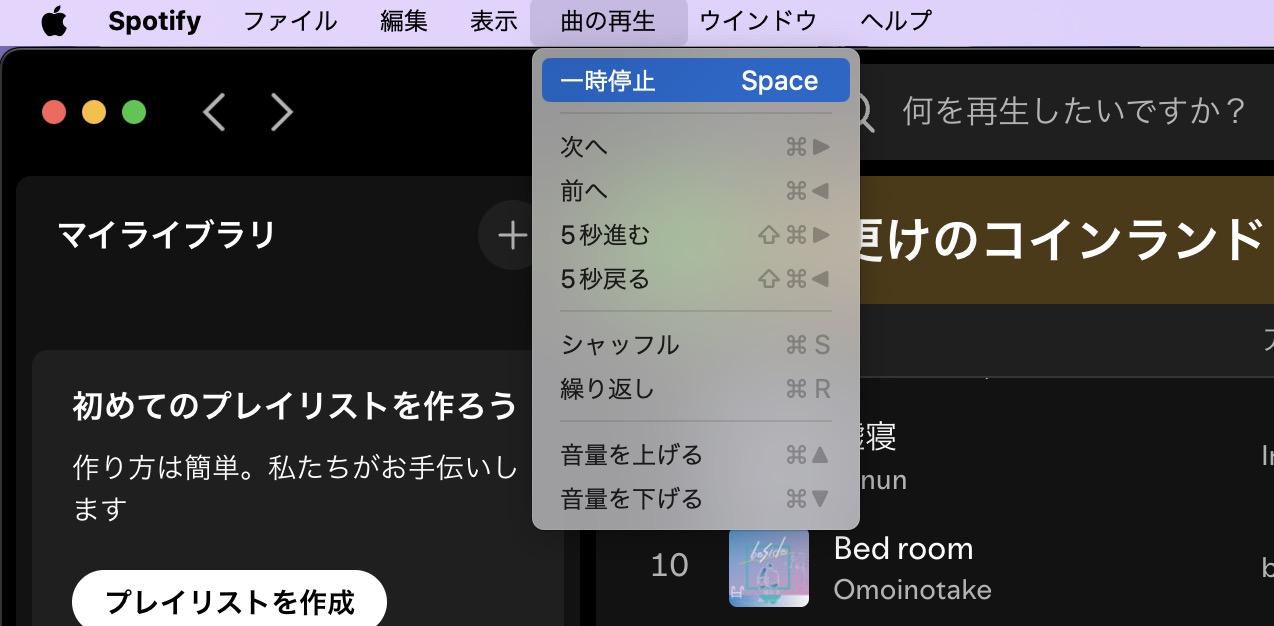Enable シャッフル from the menu
1274x626 pixels.
[x=694, y=345]
